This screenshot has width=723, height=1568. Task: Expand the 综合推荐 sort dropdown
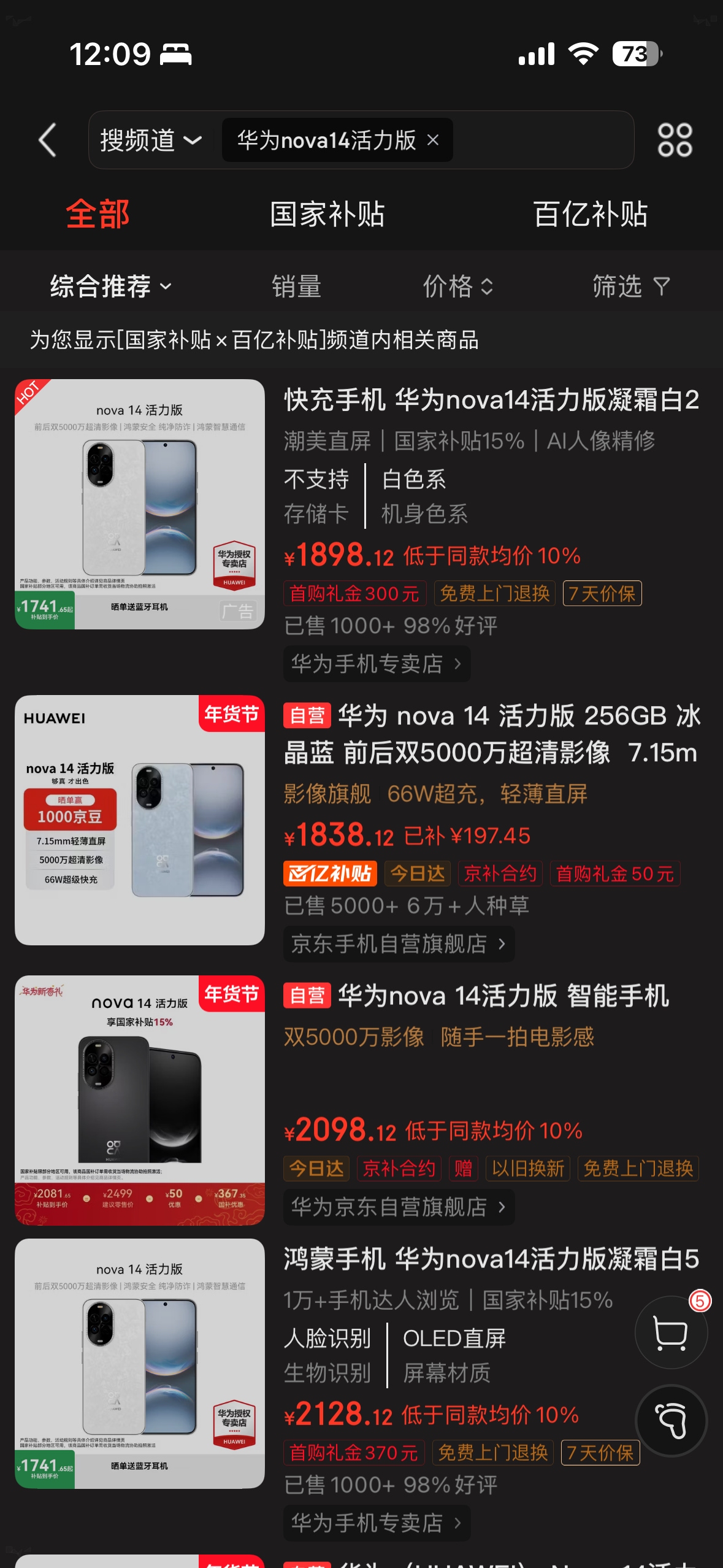point(110,286)
